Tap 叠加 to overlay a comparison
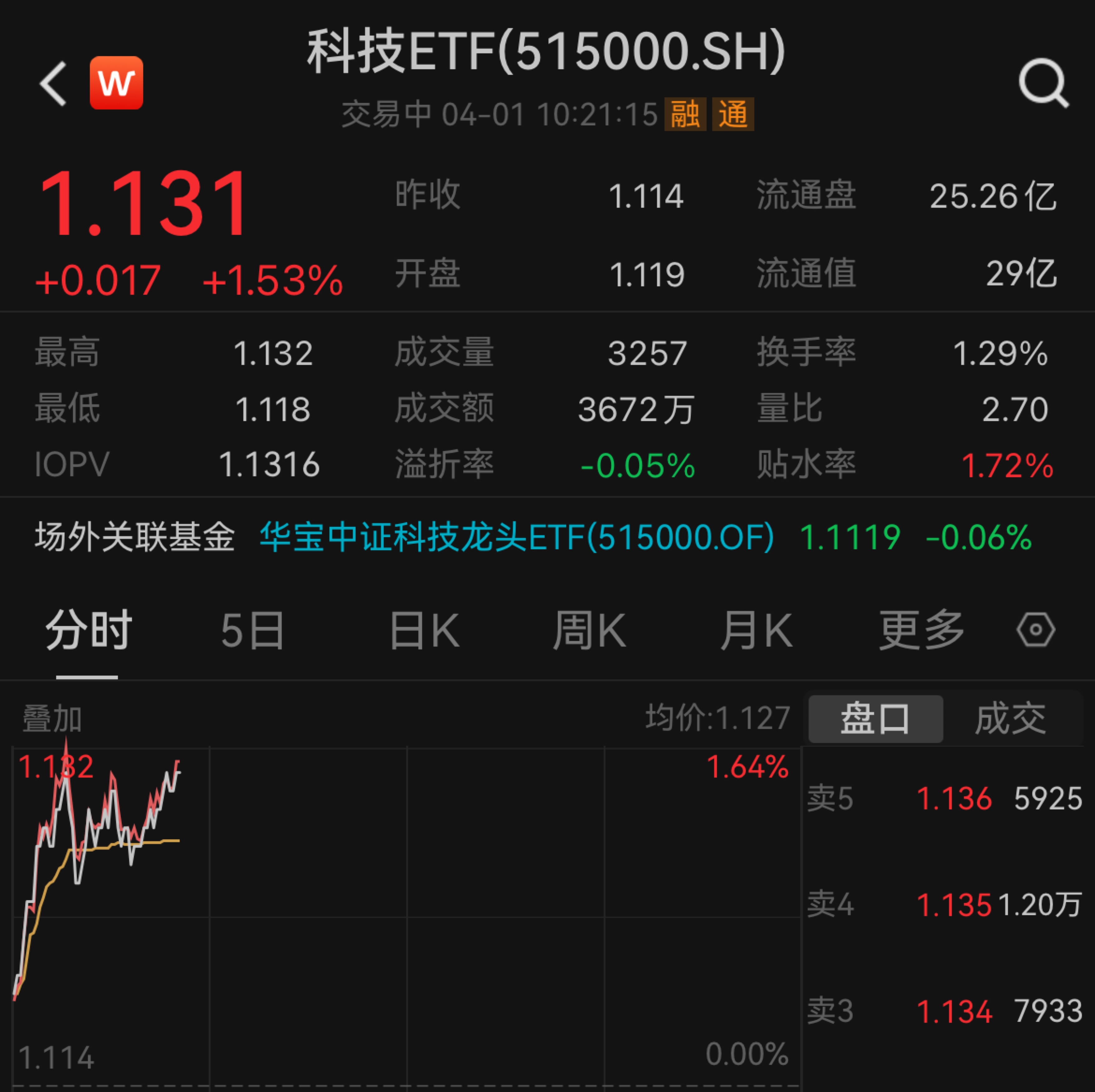This screenshot has width=1095, height=1092. [x=52, y=719]
